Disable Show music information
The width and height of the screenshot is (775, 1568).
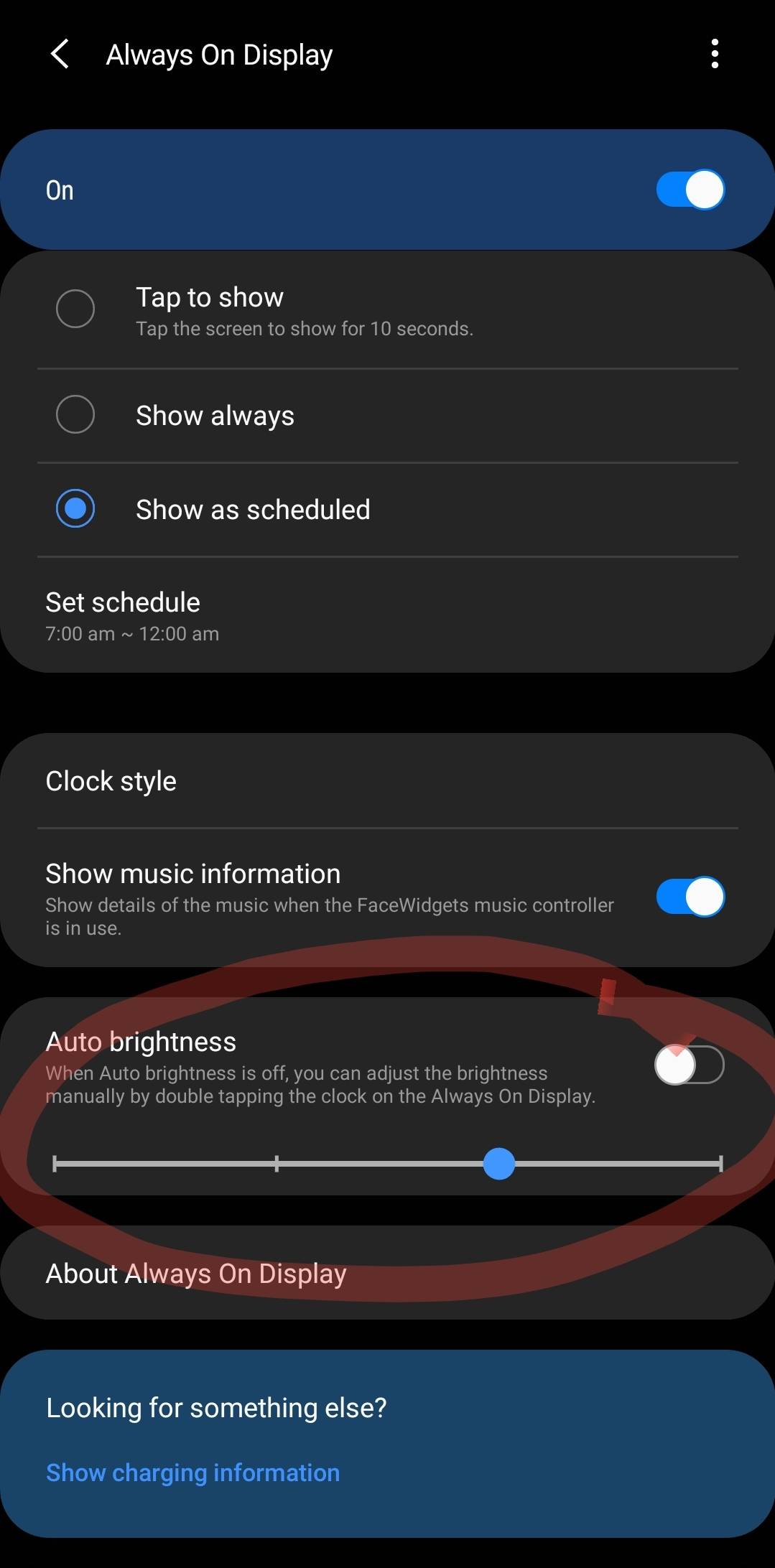689,897
